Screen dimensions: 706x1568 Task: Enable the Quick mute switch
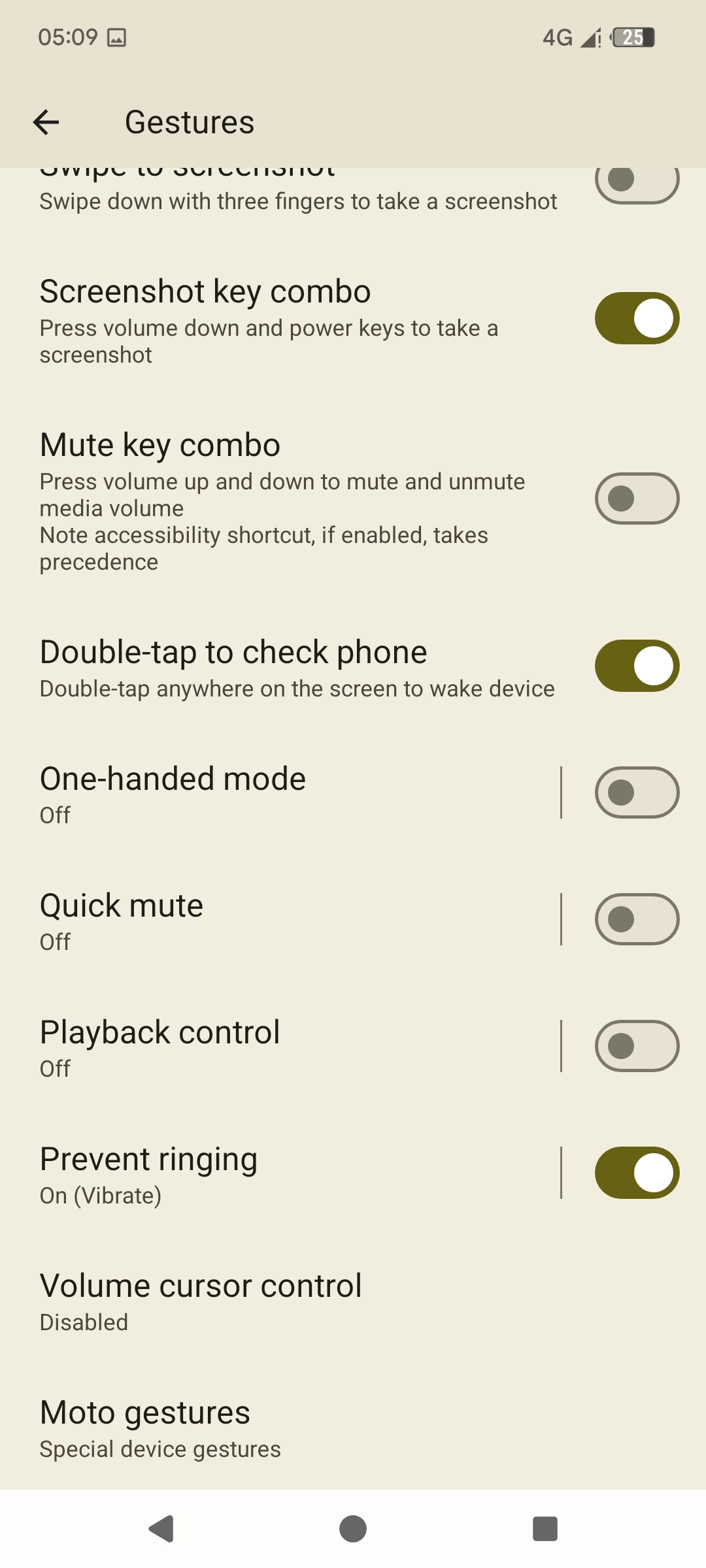637,919
